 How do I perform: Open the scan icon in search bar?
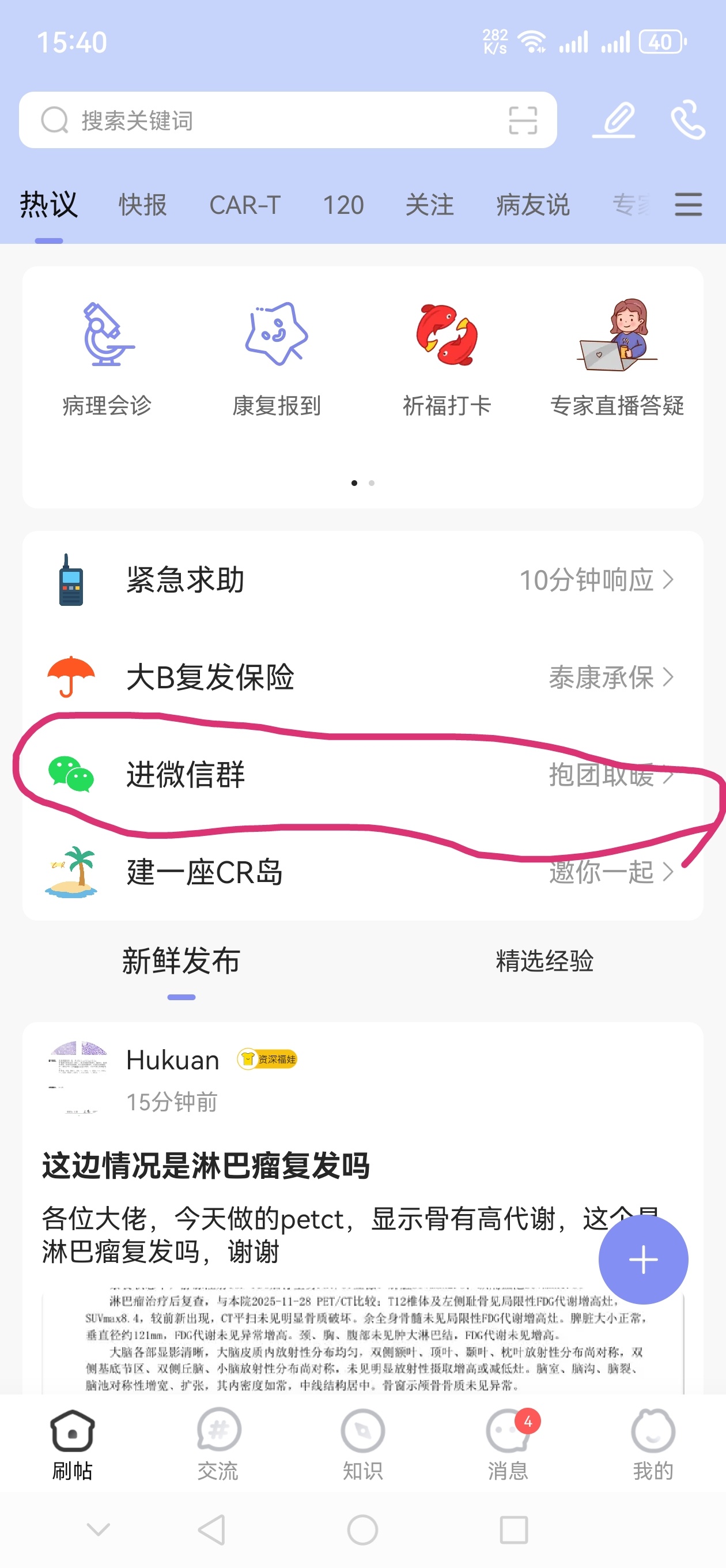[522, 120]
